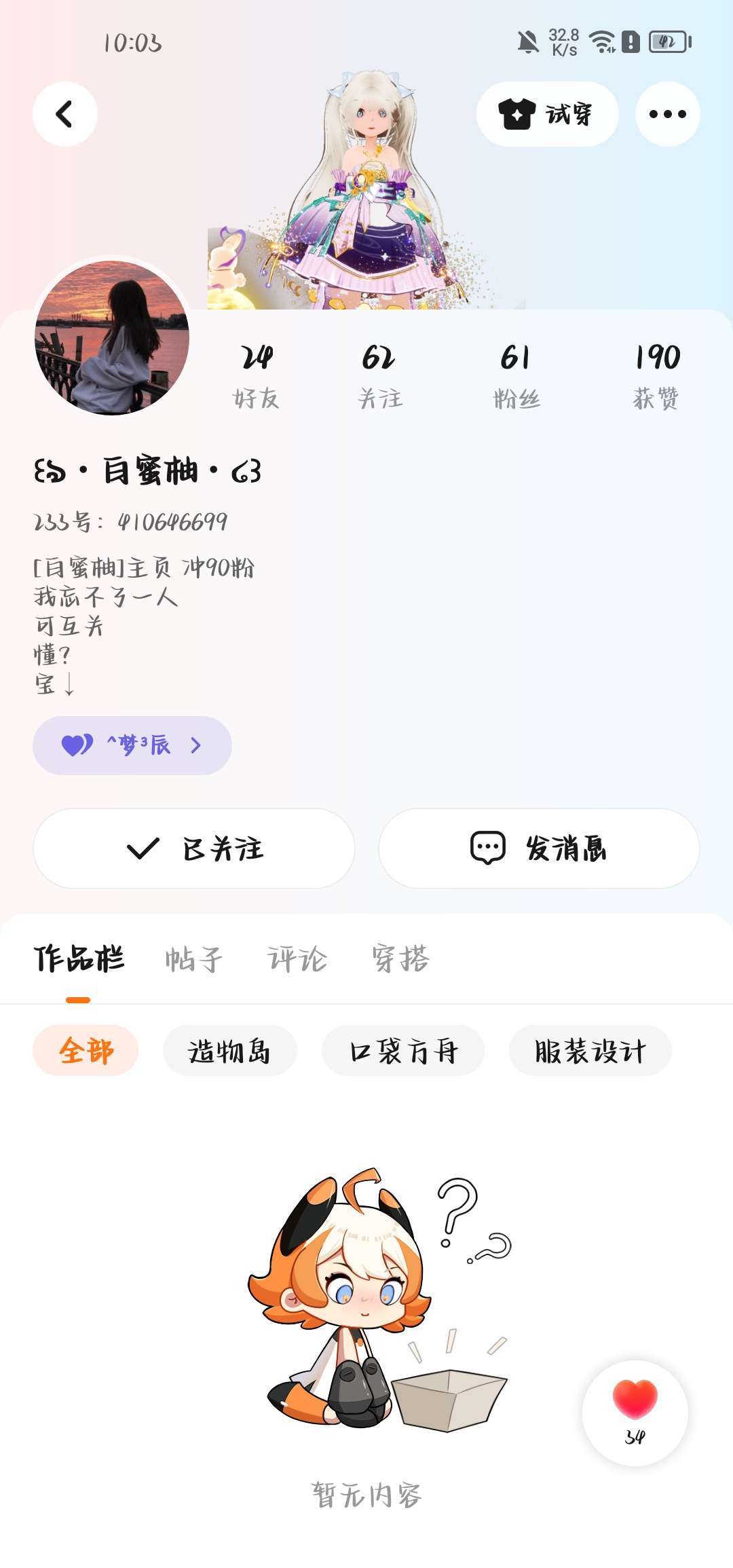Open the 关注 following list

[380, 375]
